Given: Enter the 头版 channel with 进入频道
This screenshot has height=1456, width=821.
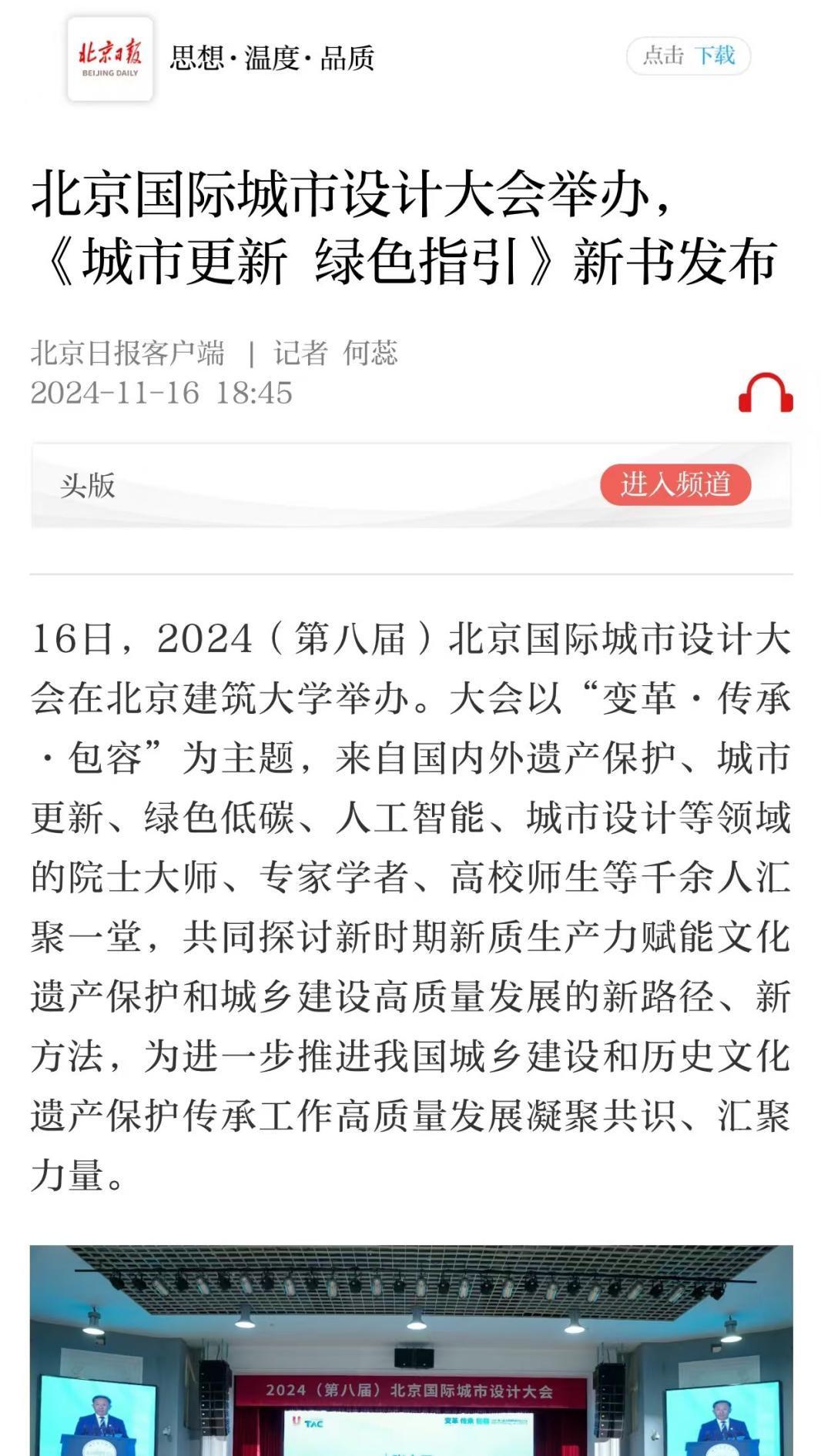Looking at the screenshot, I should coord(675,484).
